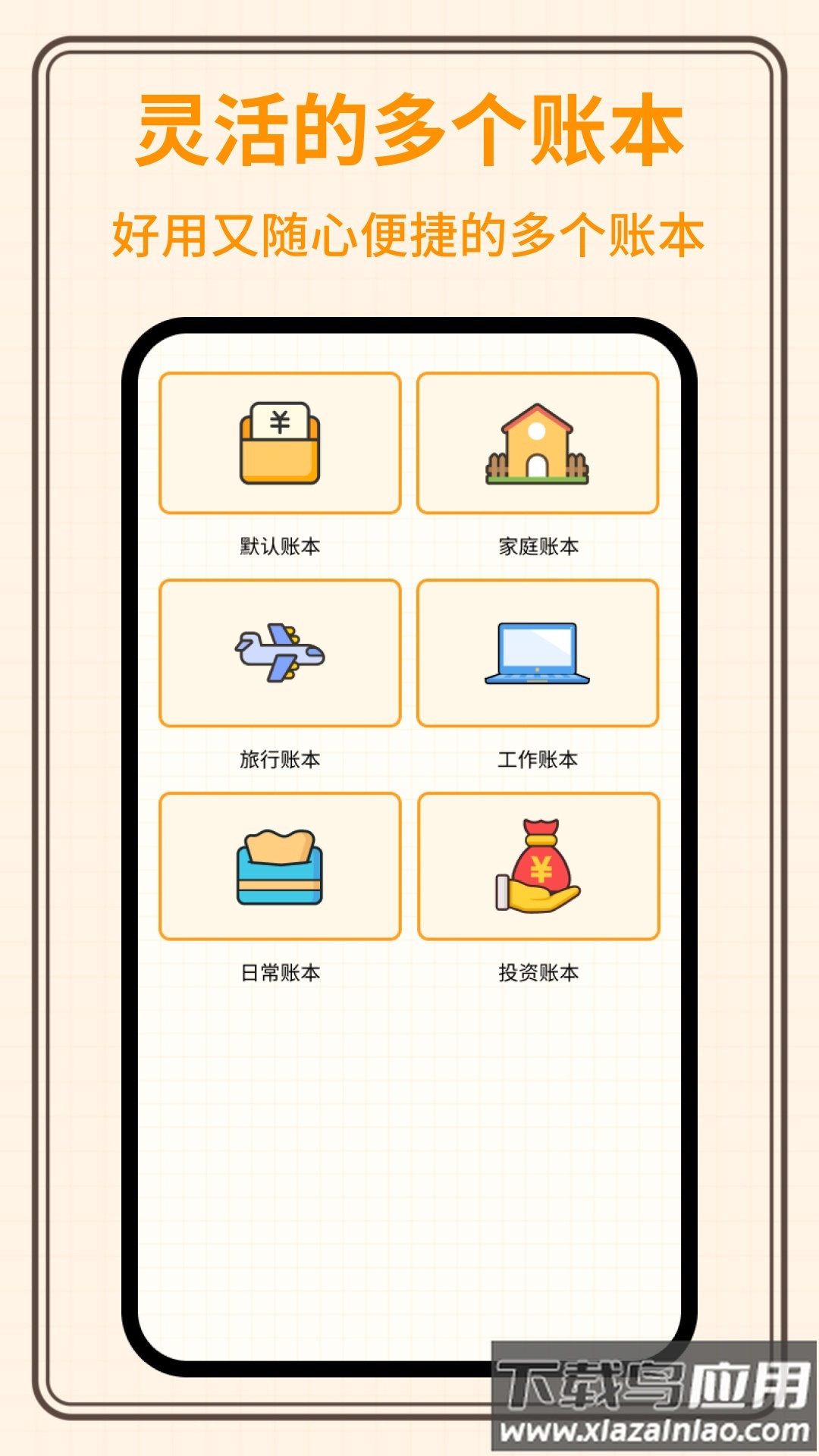Tap the subtitle 好用又随心便捷的多个账本
Image resolution: width=819 pixels, height=1456 pixels.
click(409, 233)
